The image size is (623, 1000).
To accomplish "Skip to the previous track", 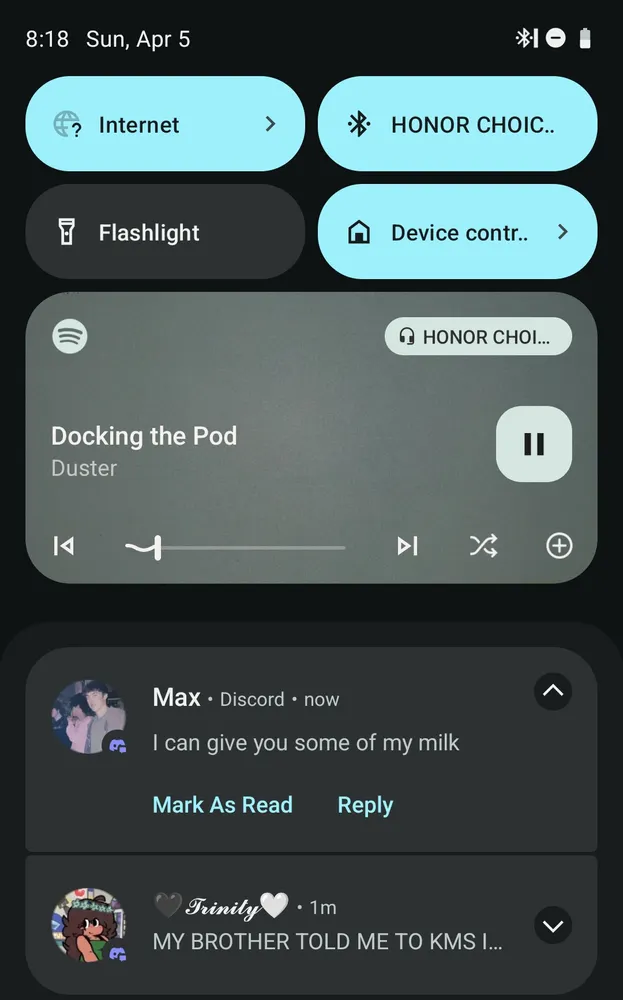I will coord(64,546).
